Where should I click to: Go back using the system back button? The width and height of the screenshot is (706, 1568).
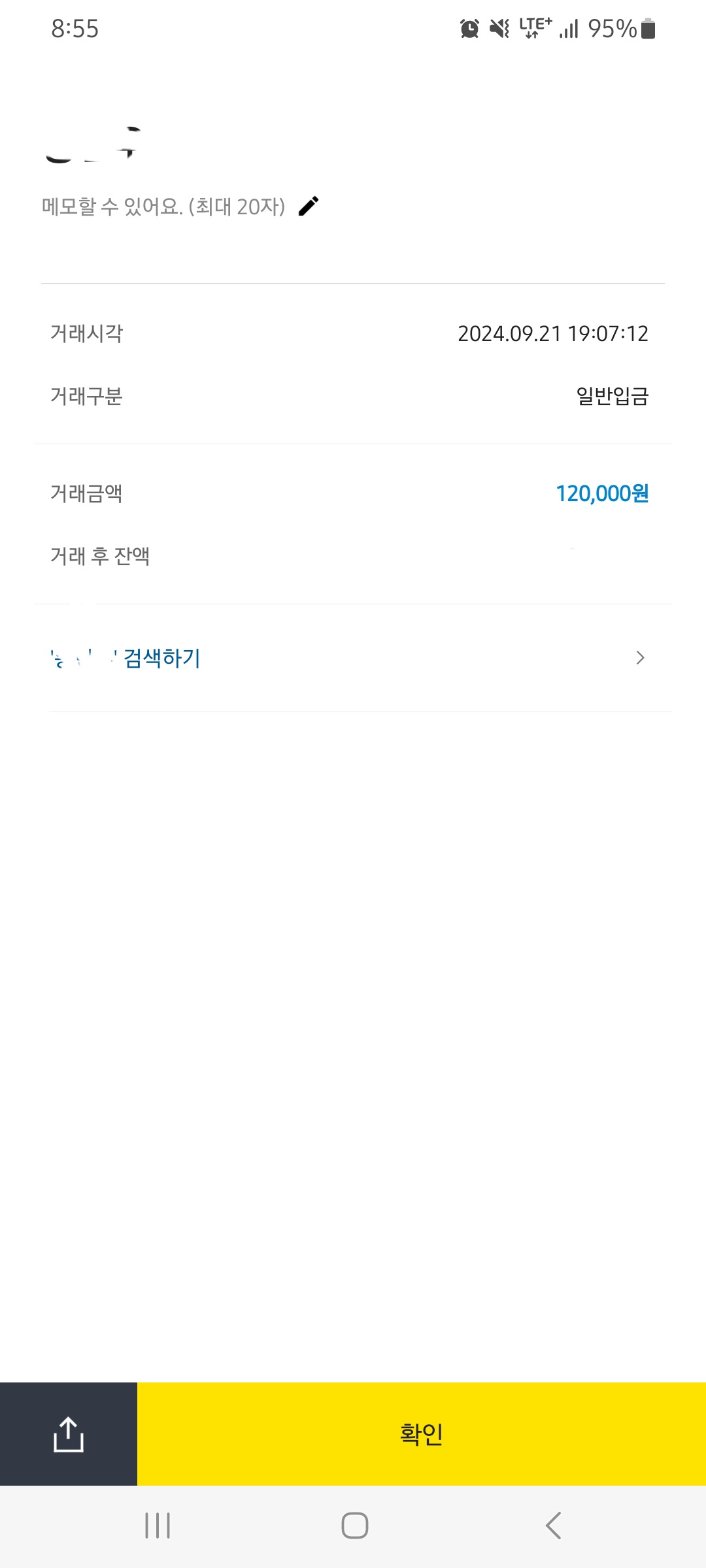click(x=553, y=1526)
